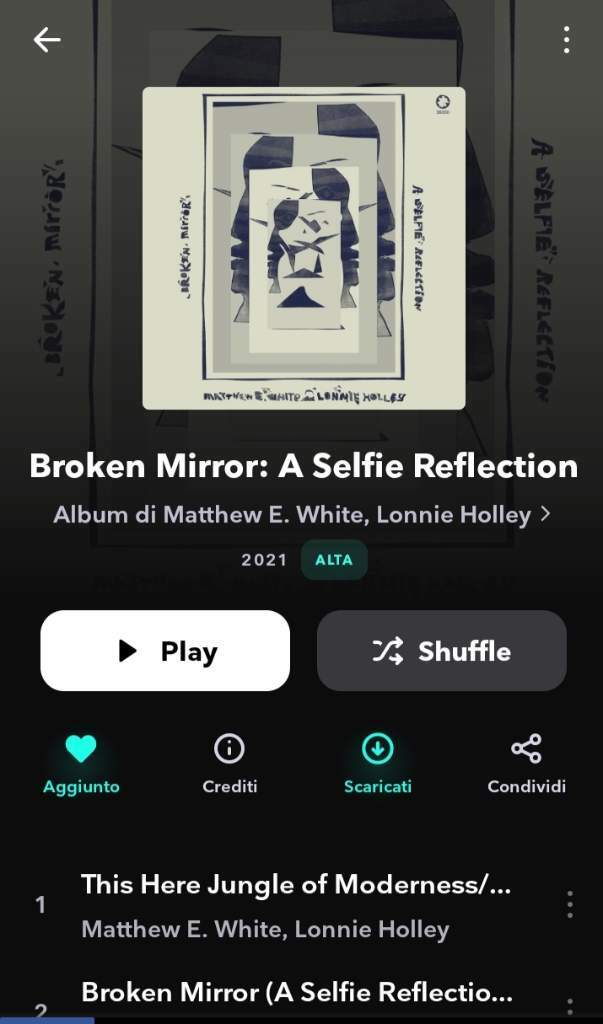Open artists Matthew E. White, Lonnie Holley link

pos(301,515)
